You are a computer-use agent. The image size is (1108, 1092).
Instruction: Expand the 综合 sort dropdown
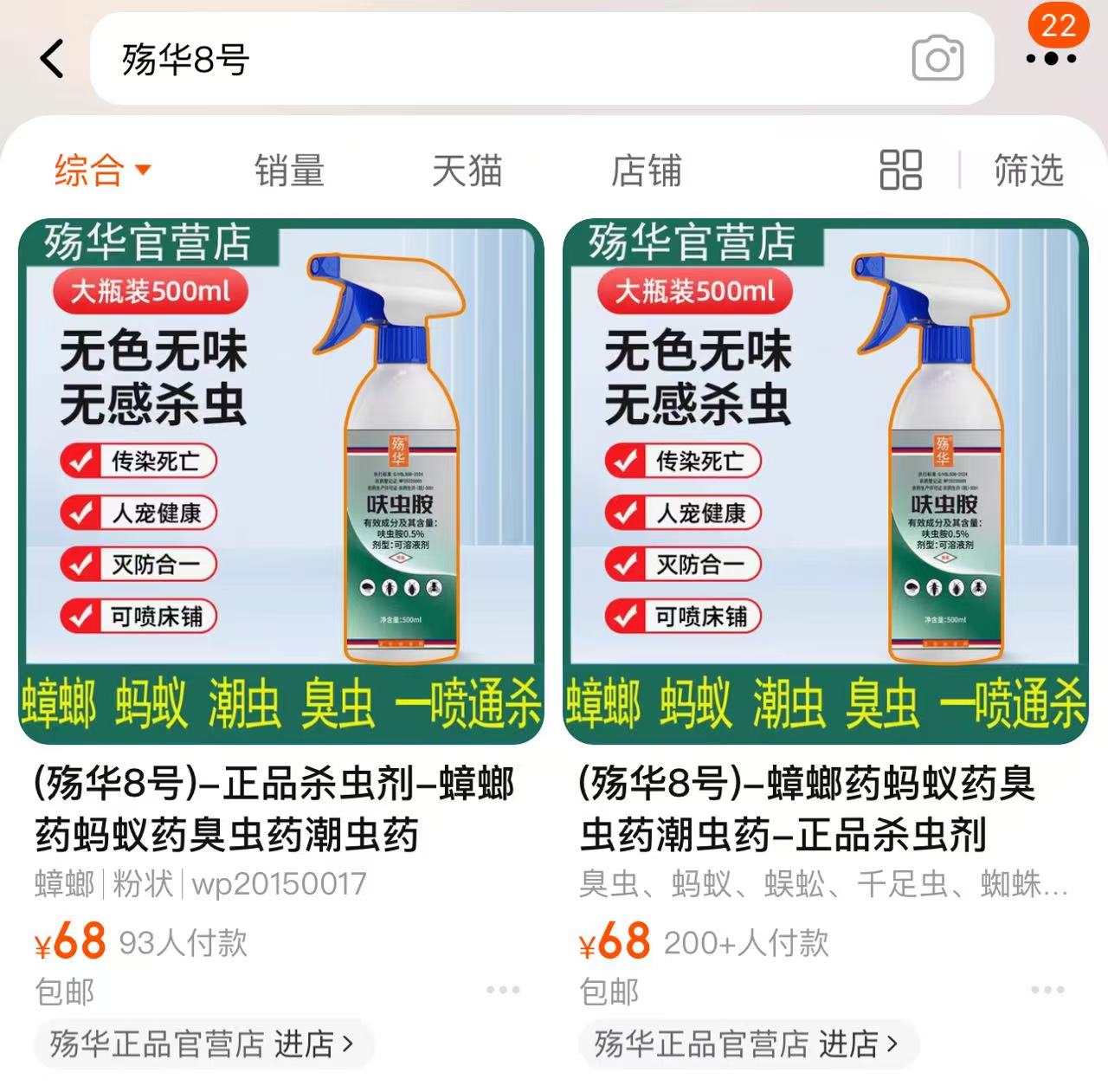pos(103,170)
